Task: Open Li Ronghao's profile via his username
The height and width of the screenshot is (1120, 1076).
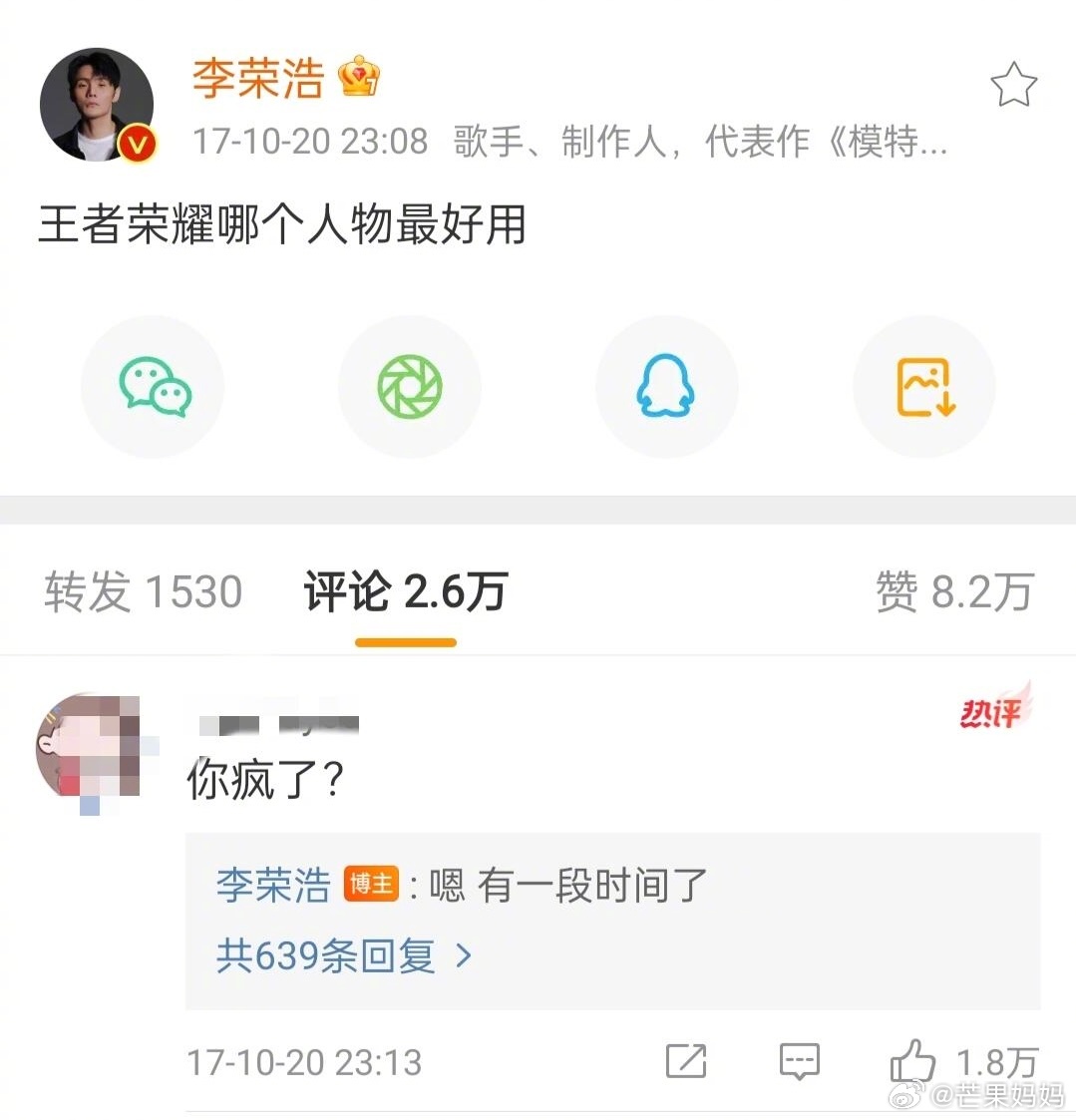Action: coord(257,80)
